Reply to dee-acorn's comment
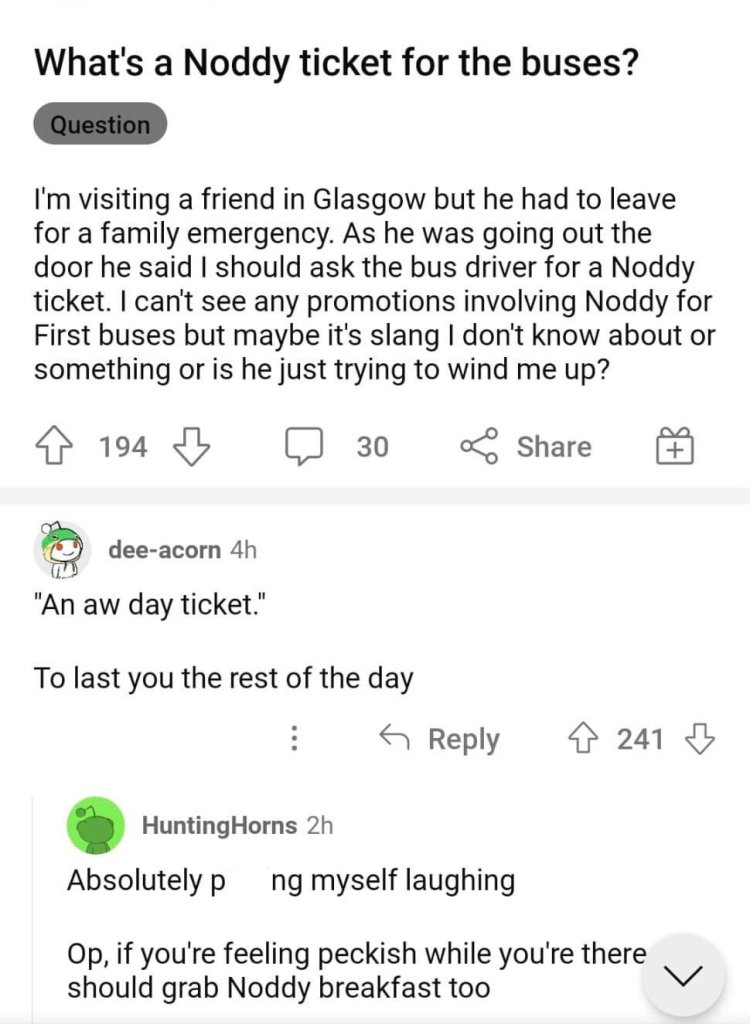This screenshot has width=750, height=1024. coord(440,739)
